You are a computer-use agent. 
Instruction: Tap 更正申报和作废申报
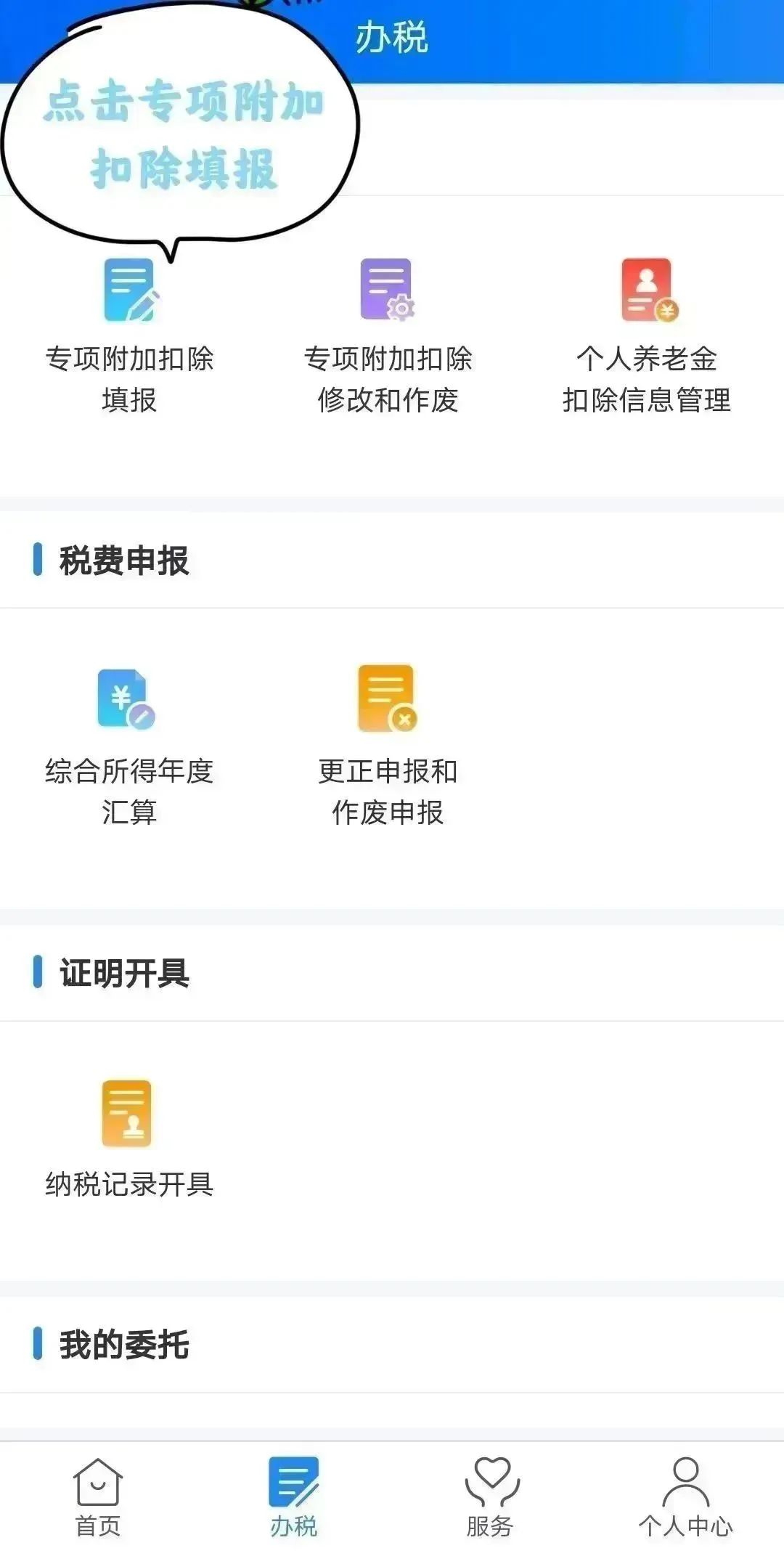[x=388, y=746]
